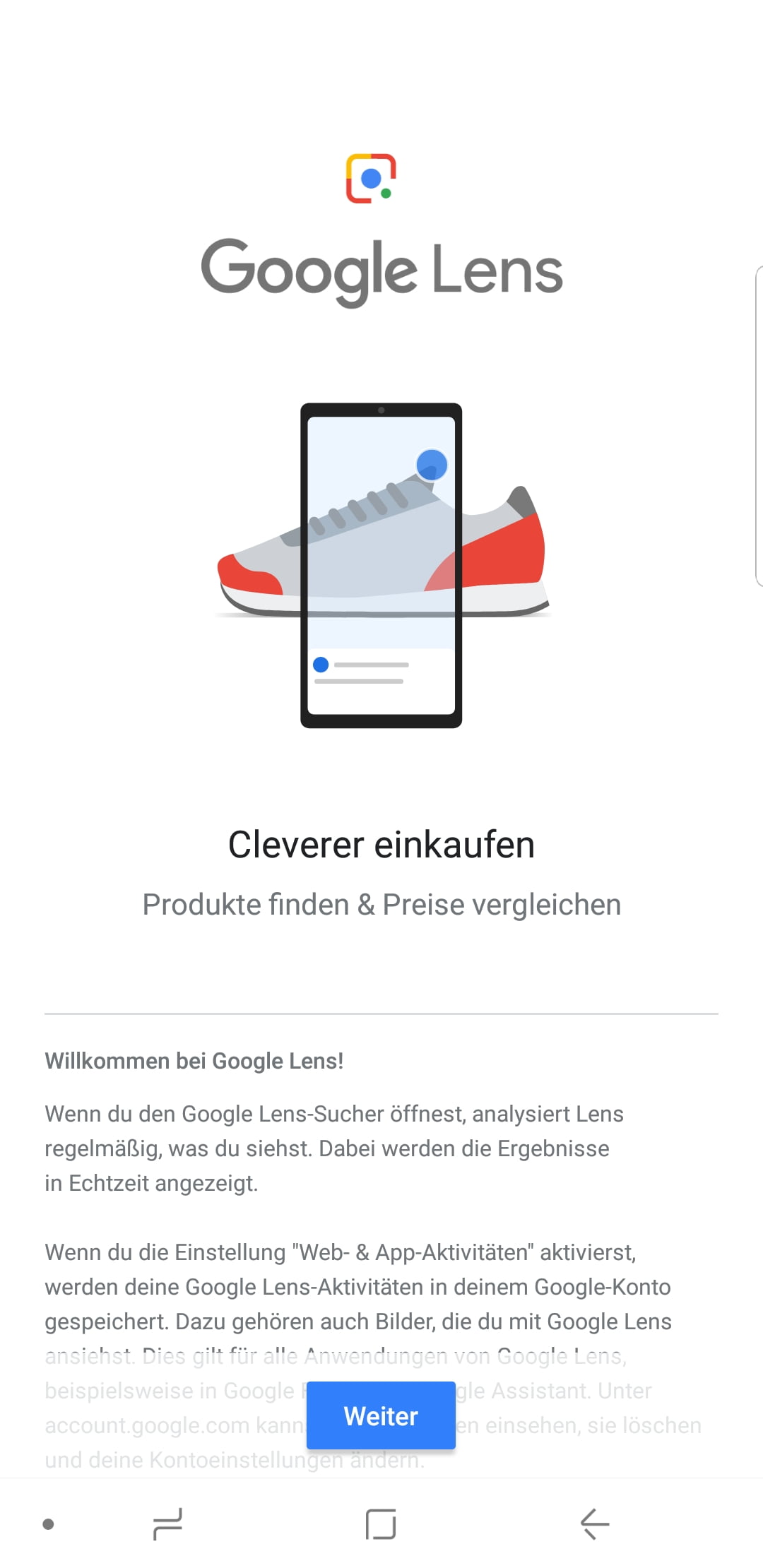Open recent apps from navigation bar
This screenshot has width=763, height=1568.
point(167,1524)
